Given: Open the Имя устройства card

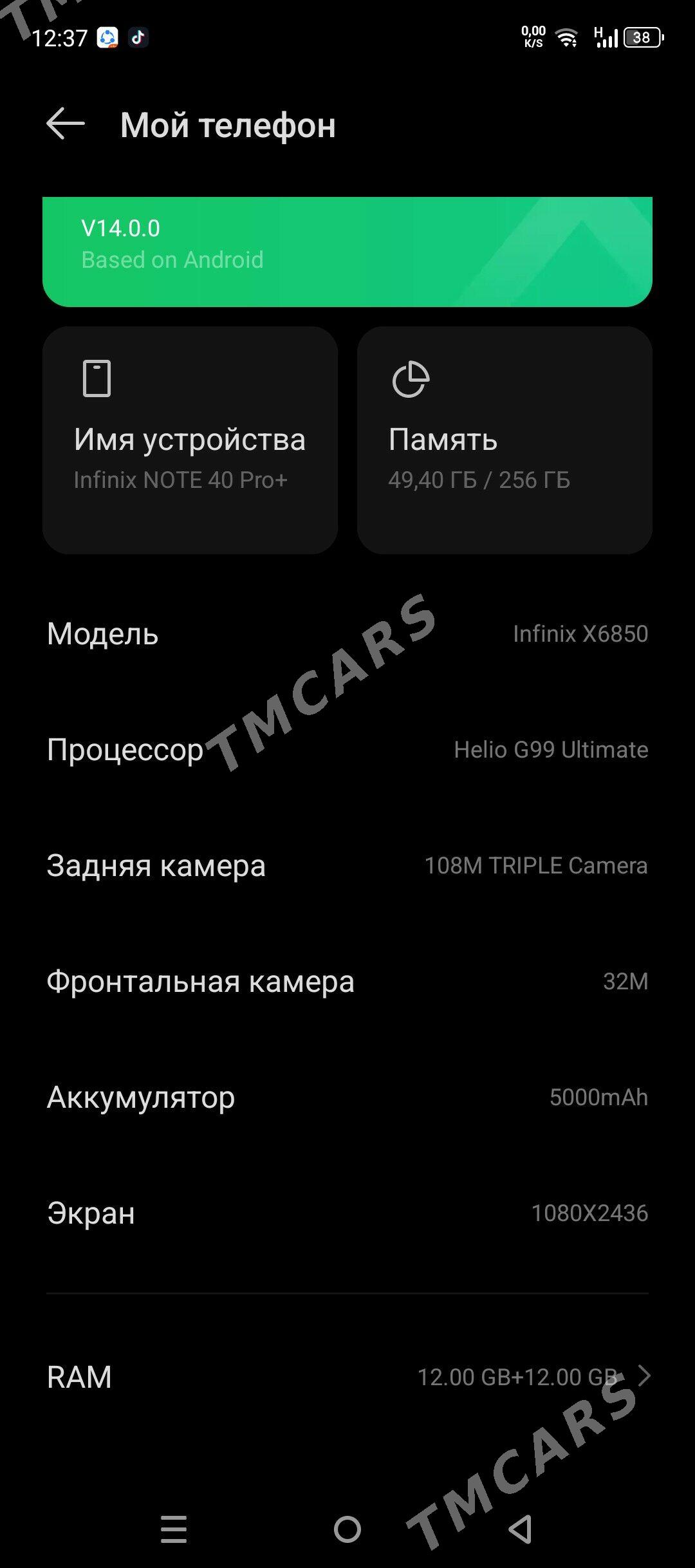Looking at the screenshot, I should pos(190,440).
